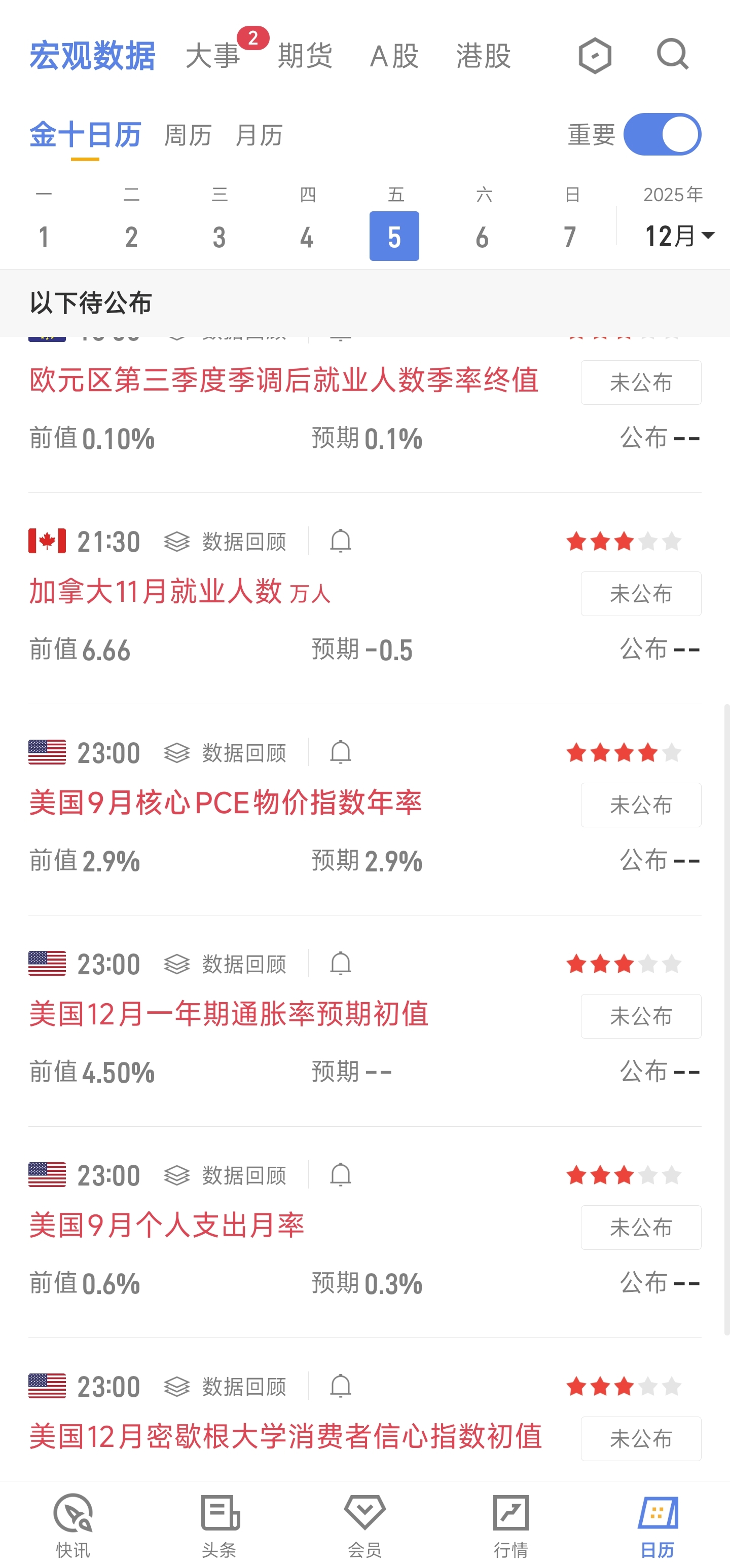View 美国9月个人支出月率 entry
This screenshot has width=730, height=1568.
(166, 1226)
